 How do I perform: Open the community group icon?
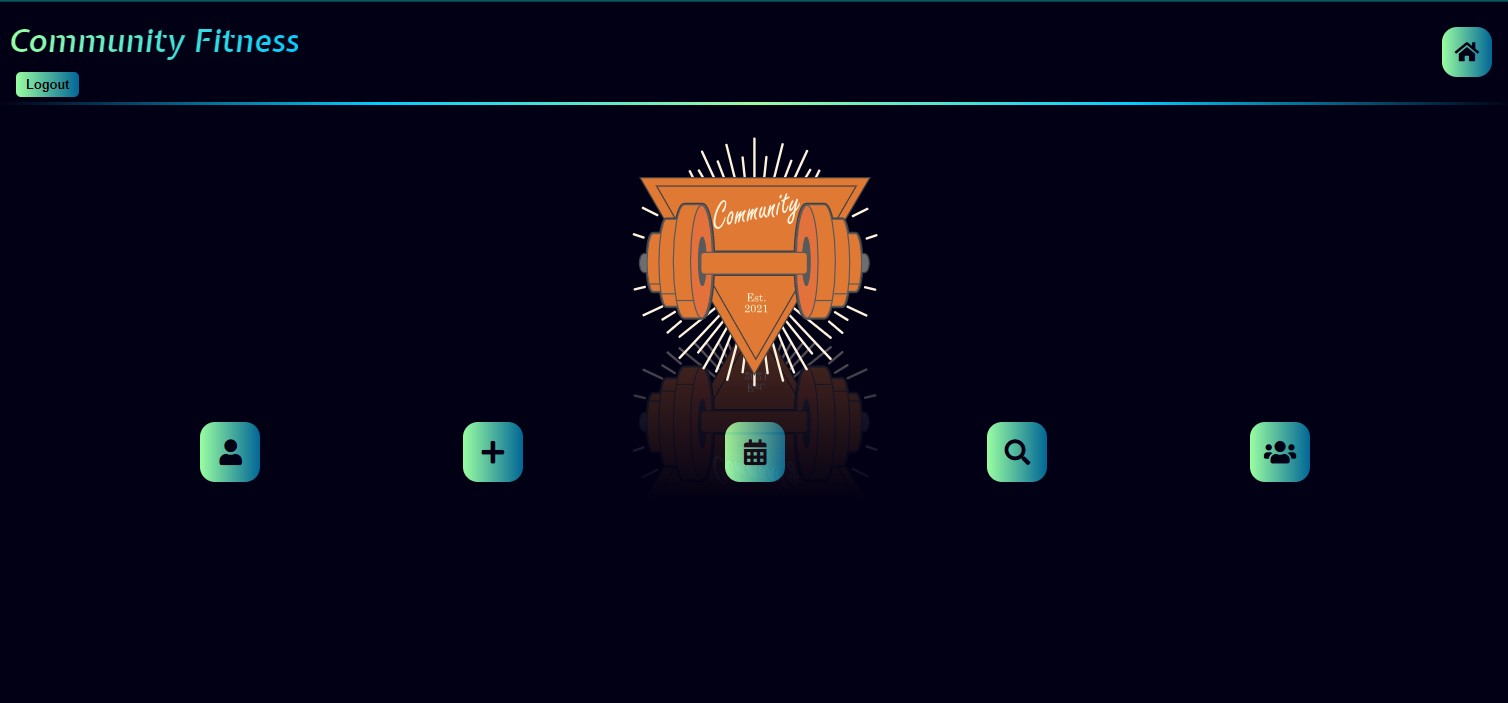click(x=1279, y=452)
